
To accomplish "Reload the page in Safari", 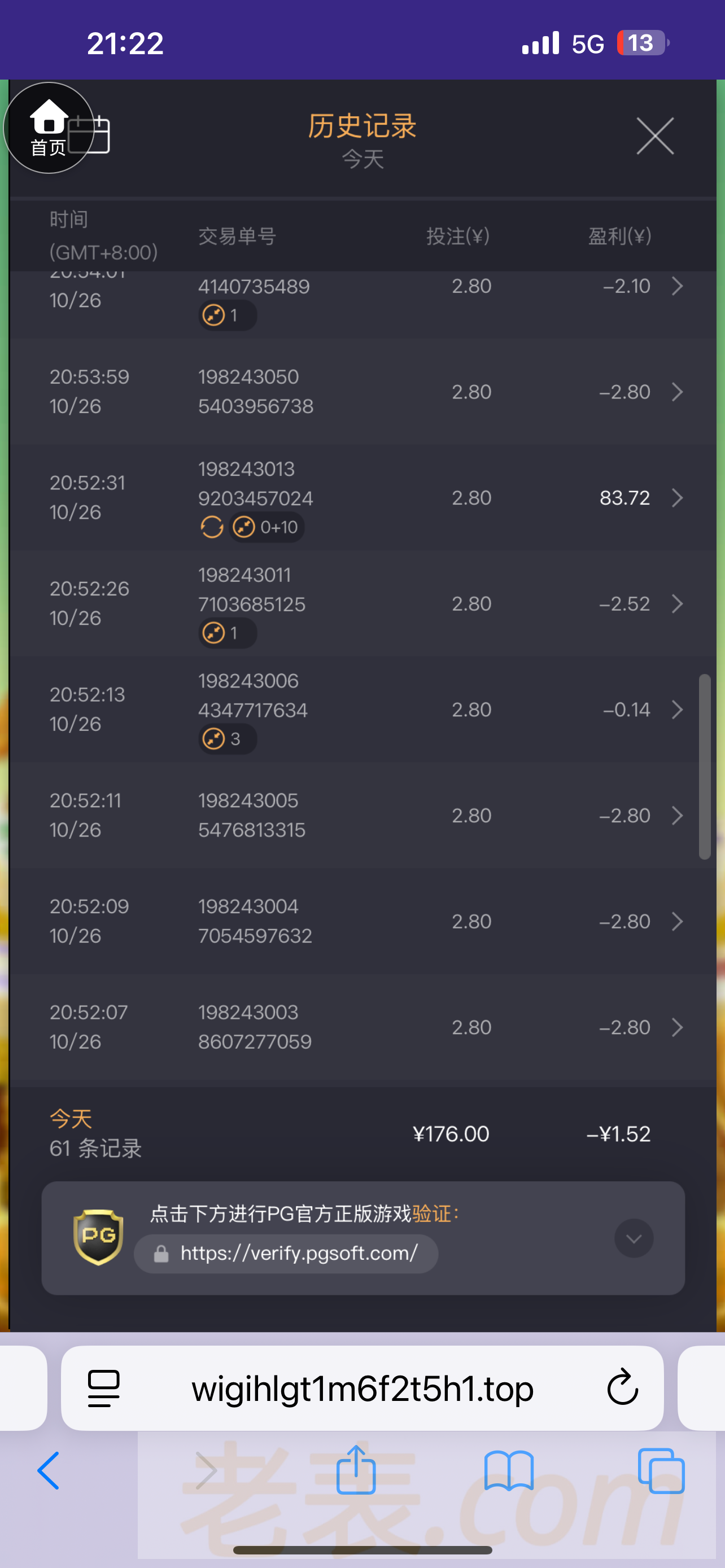I will point(622,1388).
